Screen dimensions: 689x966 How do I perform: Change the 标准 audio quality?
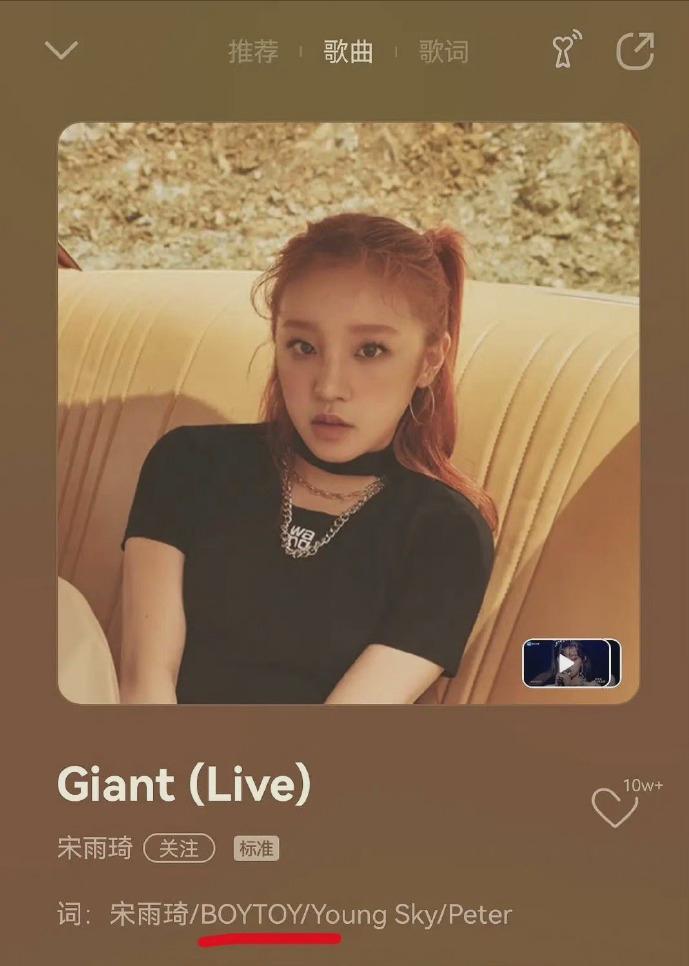pos(256,848)
